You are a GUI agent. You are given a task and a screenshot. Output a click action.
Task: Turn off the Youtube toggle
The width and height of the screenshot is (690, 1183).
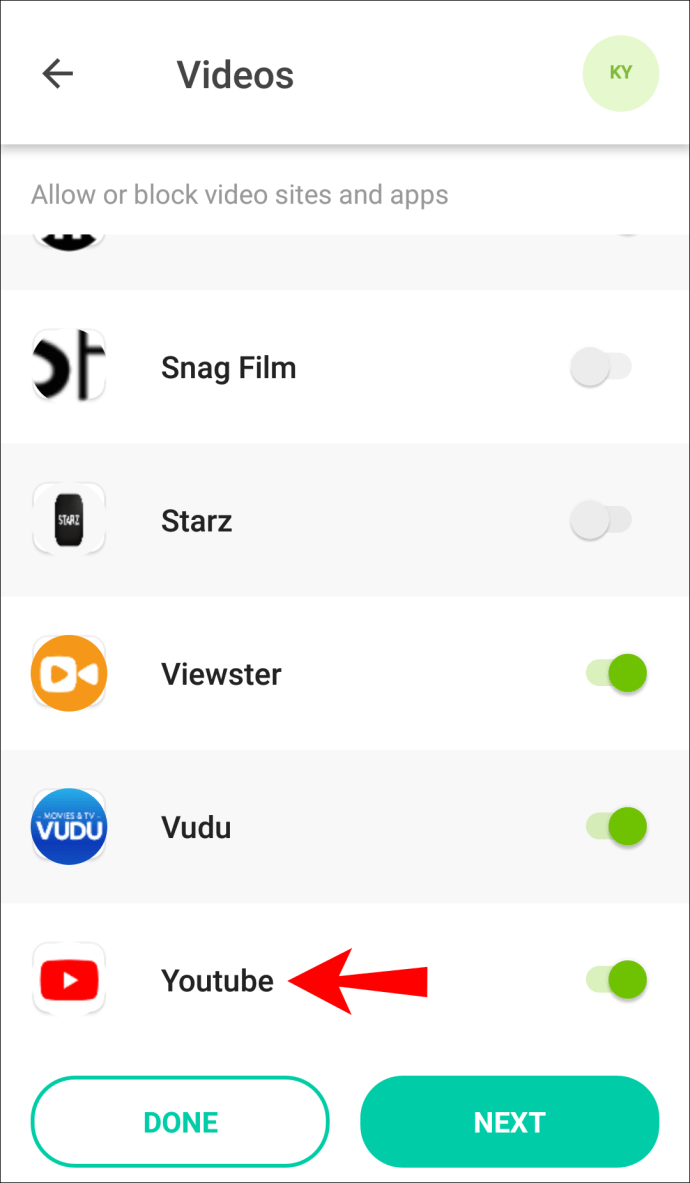click(x=616, y=980)
